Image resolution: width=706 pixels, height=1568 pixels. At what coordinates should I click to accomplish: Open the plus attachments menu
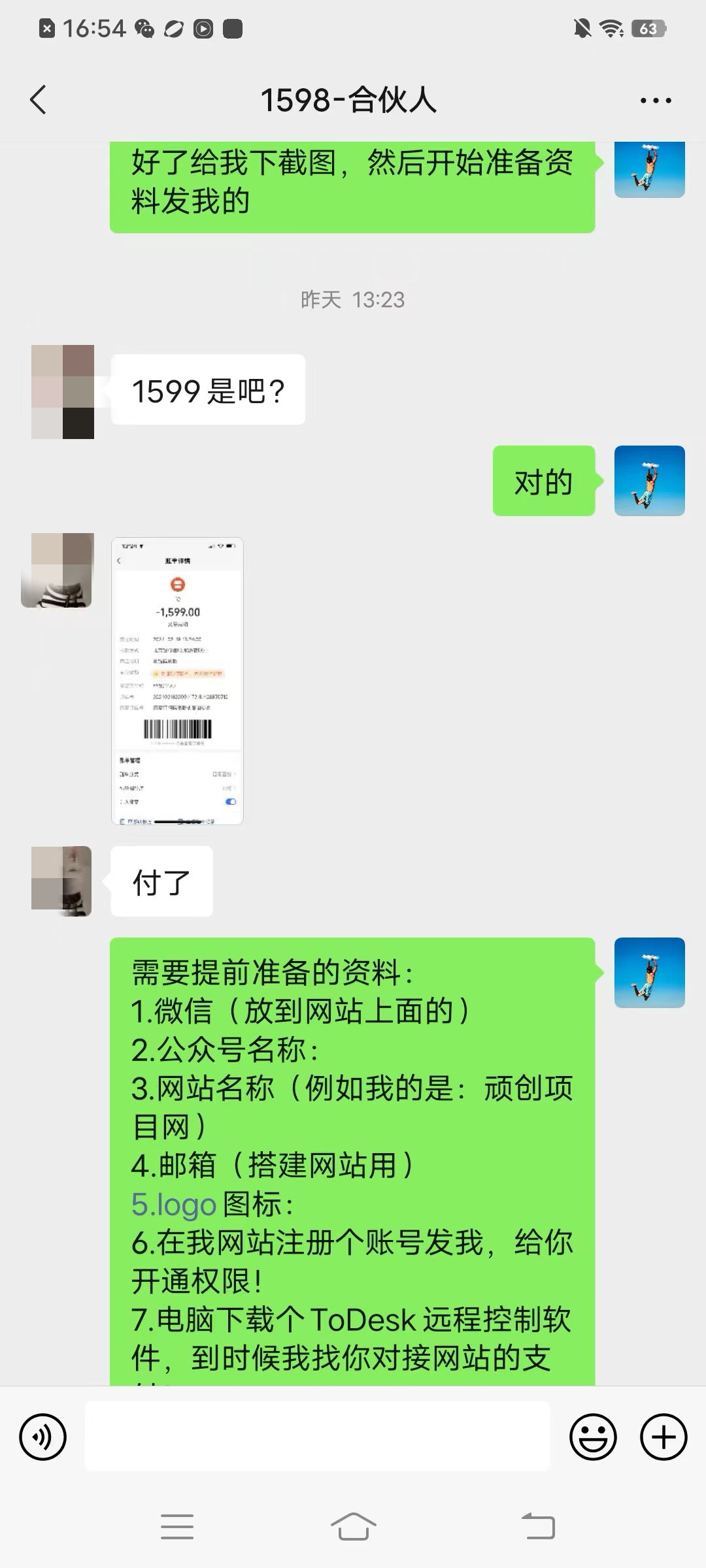(664, 1437)
